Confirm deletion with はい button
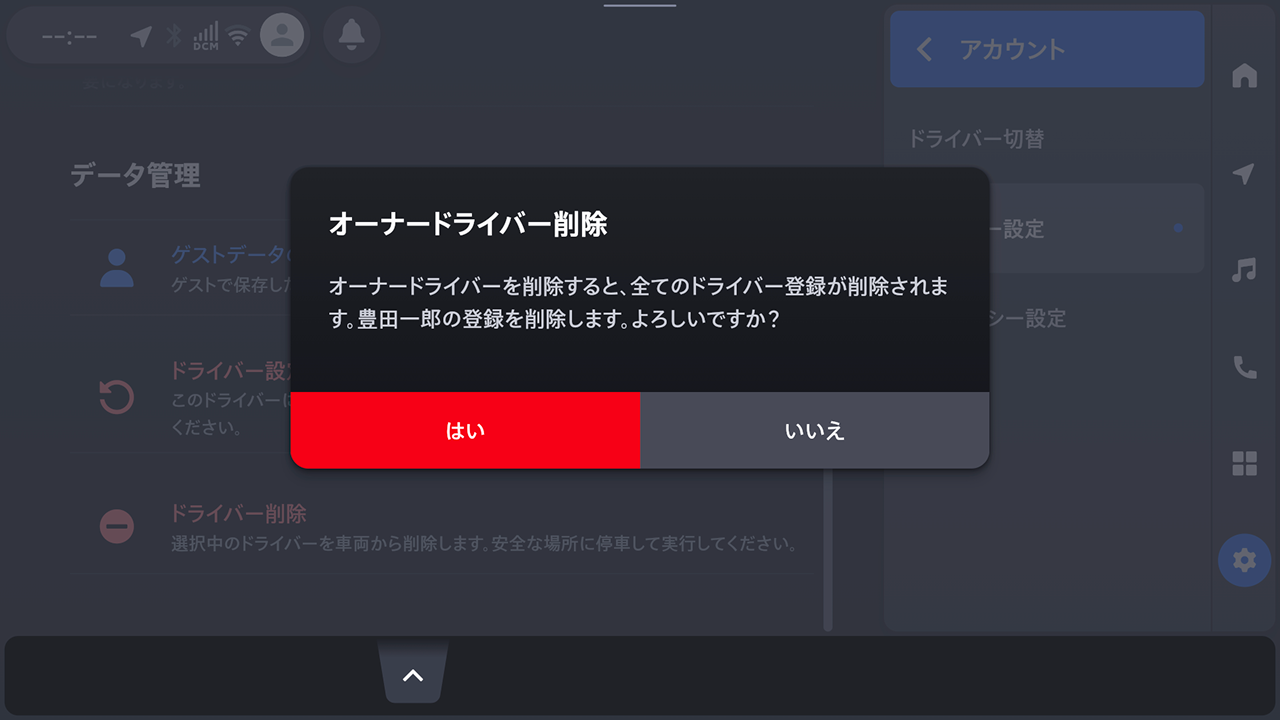The image size is (1280, 720). (x=465, y=430)
